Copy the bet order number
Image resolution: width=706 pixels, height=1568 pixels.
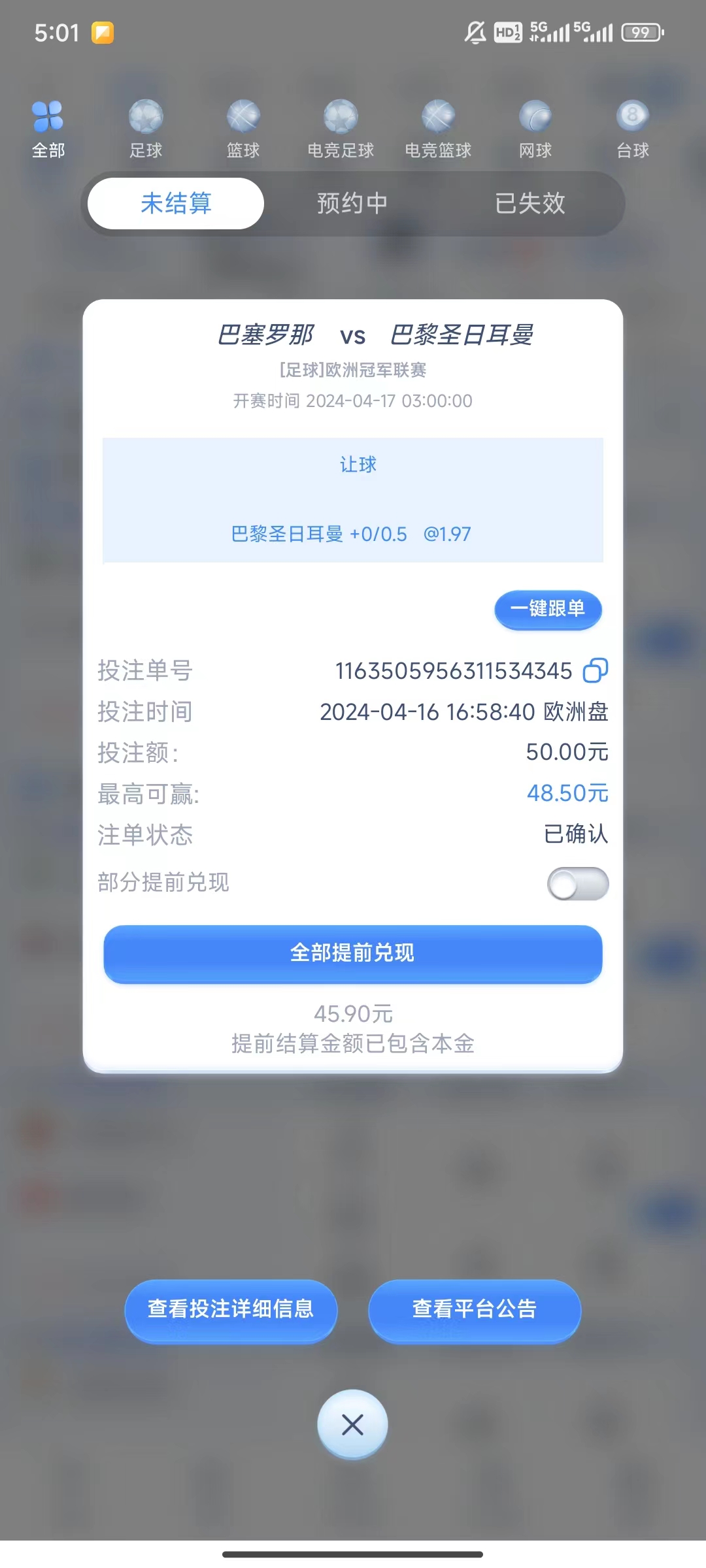point(595,670)
